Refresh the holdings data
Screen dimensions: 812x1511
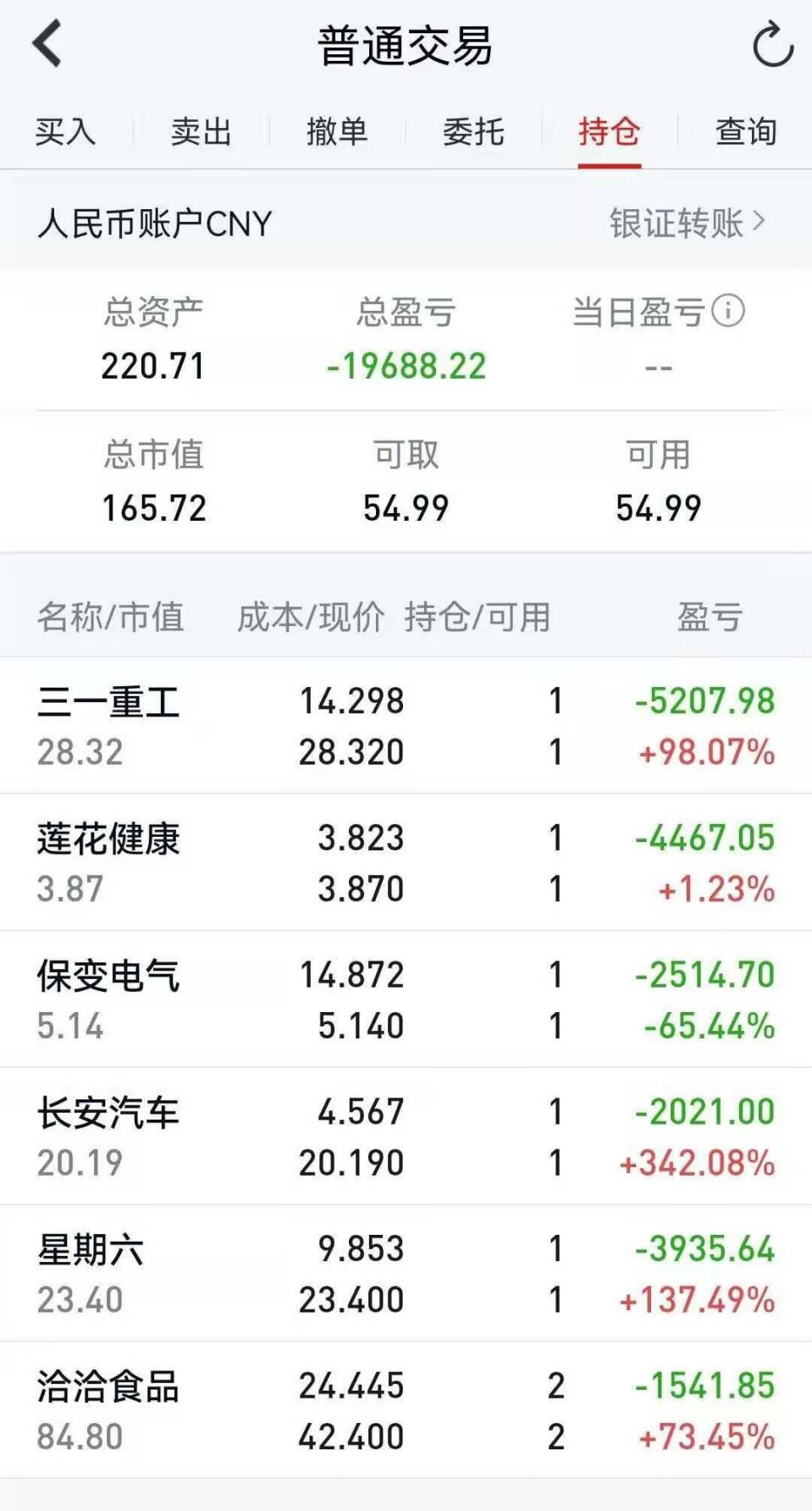point(772,46)
